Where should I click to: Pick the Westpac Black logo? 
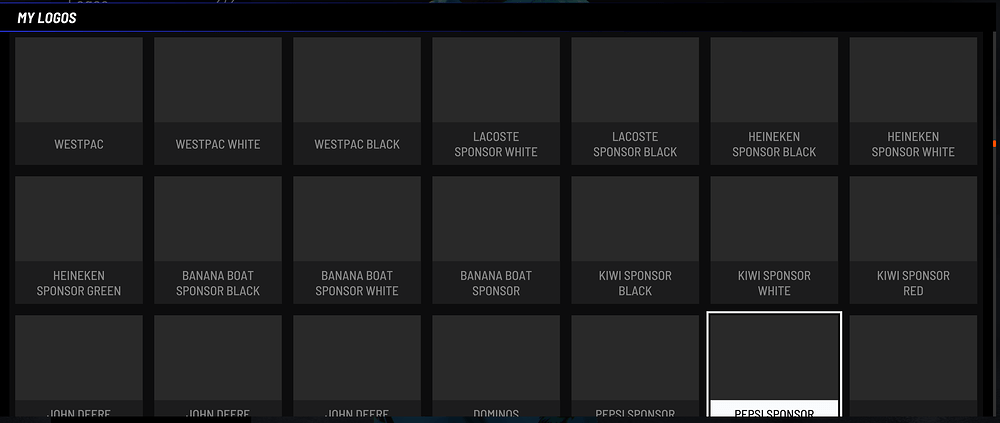point(357,100)
